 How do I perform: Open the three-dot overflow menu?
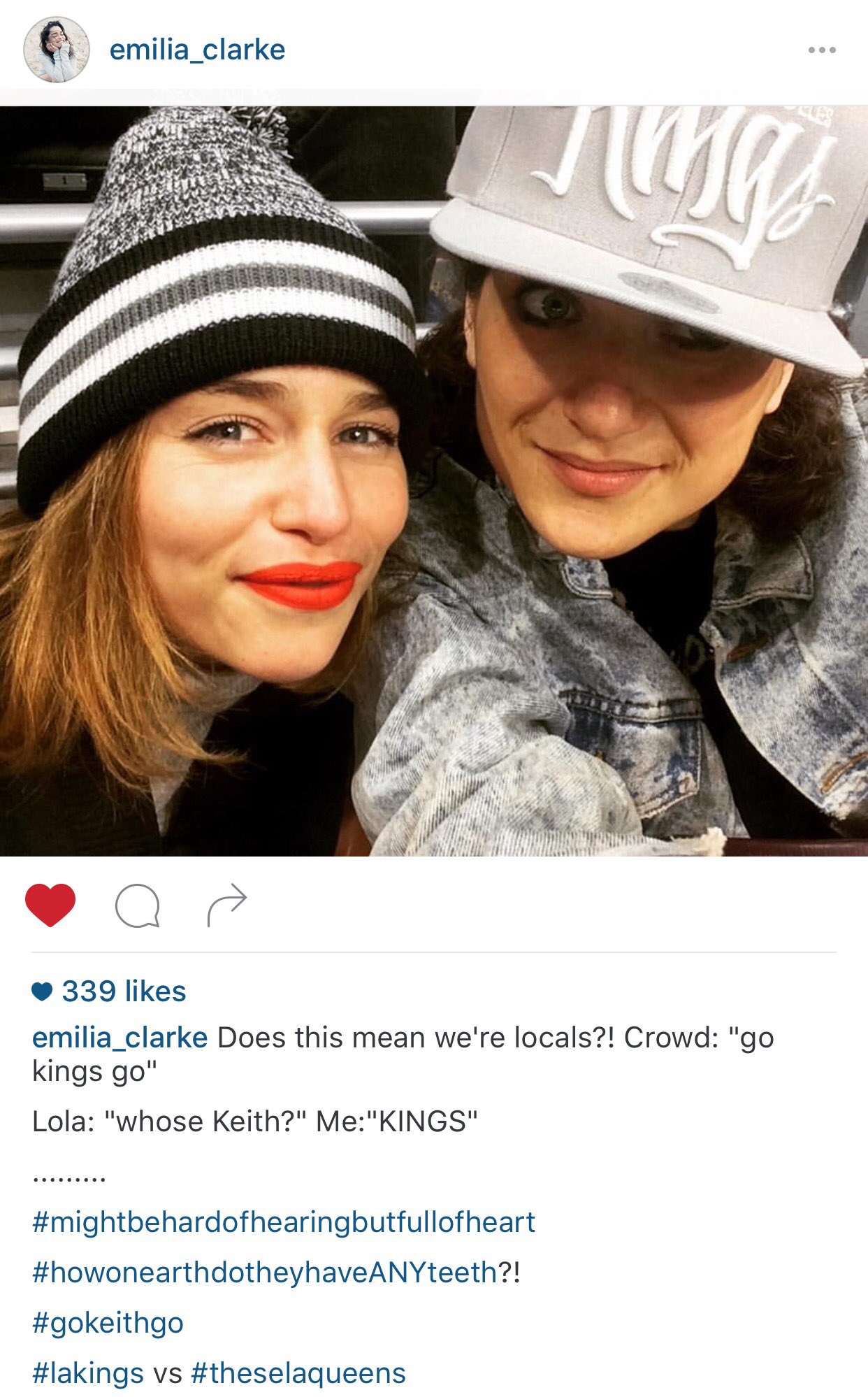coord(822,50)
